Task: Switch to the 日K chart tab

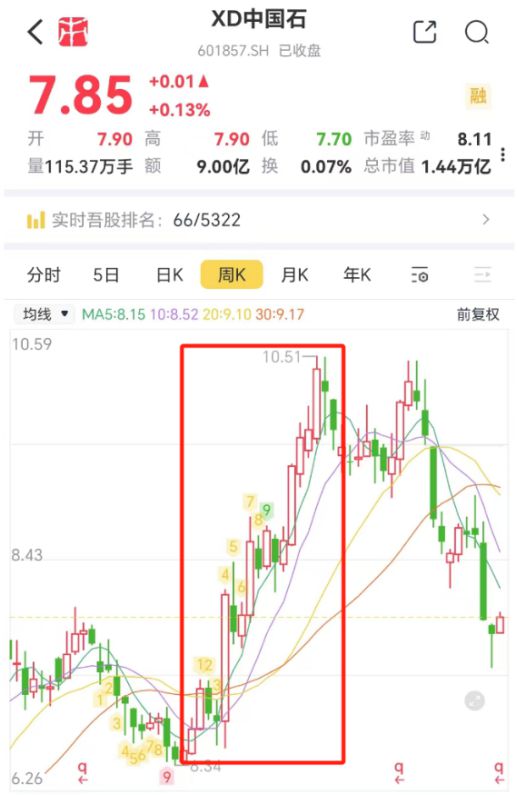Action: (170, 275)
